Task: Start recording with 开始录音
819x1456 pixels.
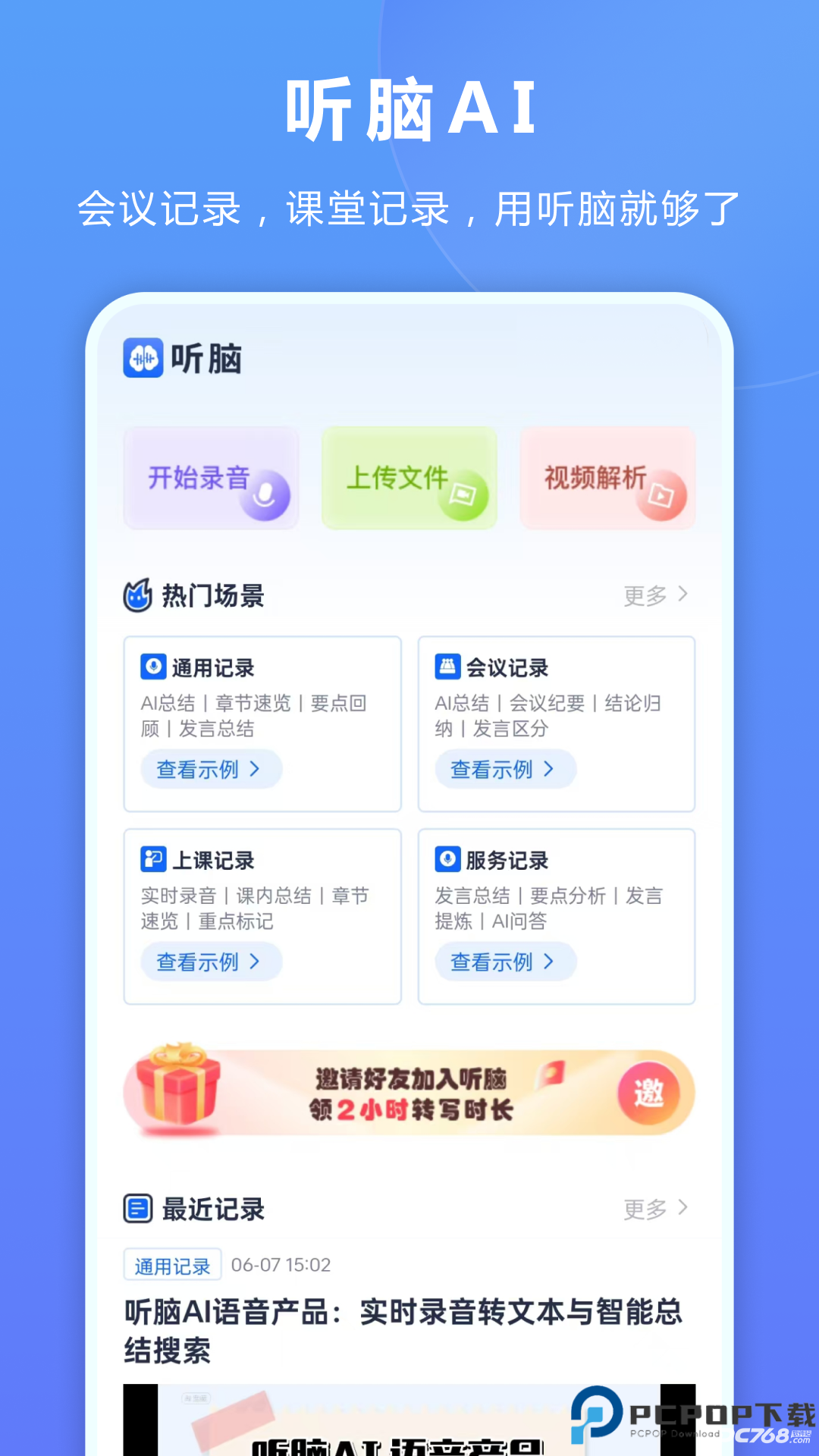Action: point(211,478)
